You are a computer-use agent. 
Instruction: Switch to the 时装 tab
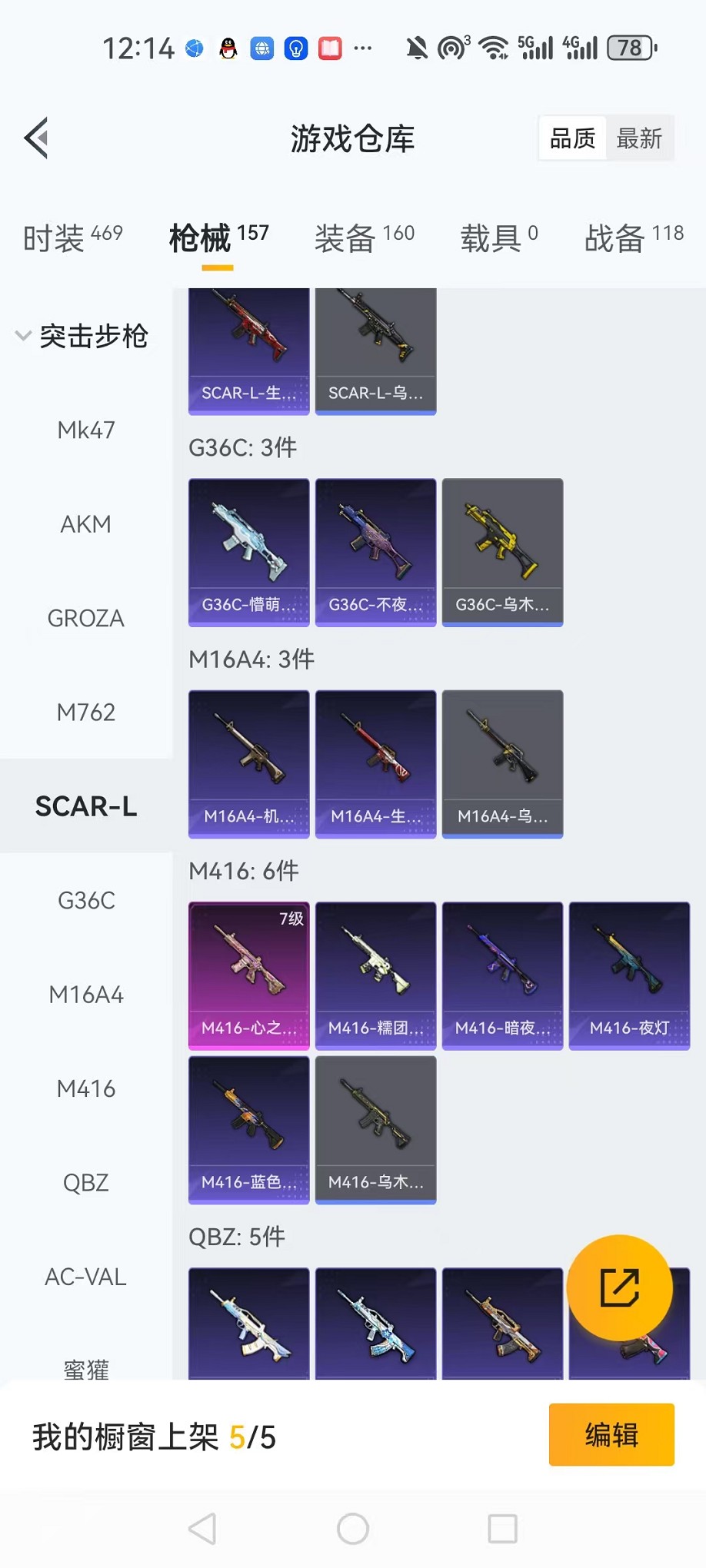tap(72, 237)
